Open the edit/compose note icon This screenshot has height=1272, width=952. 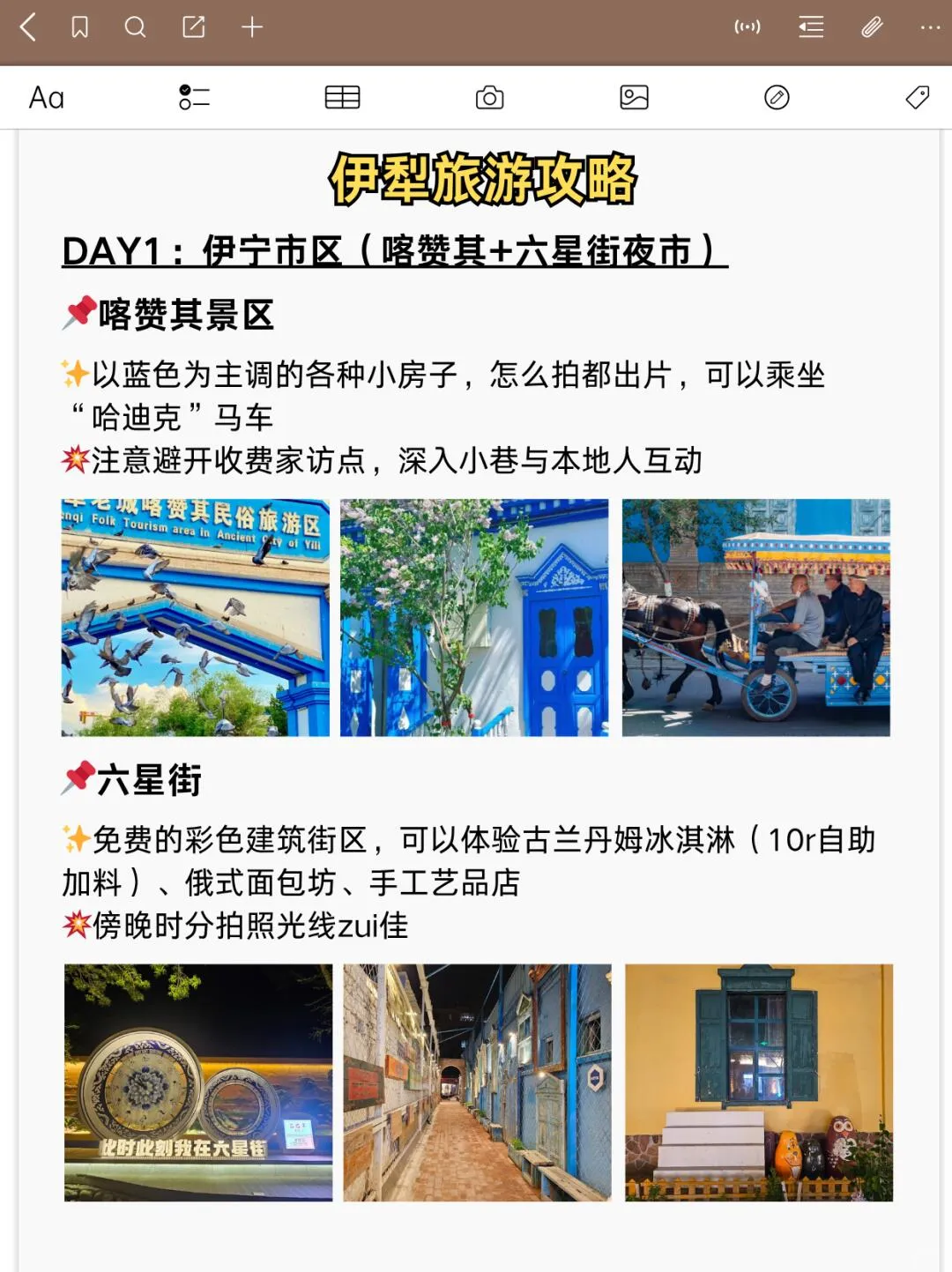coord(194,27)
